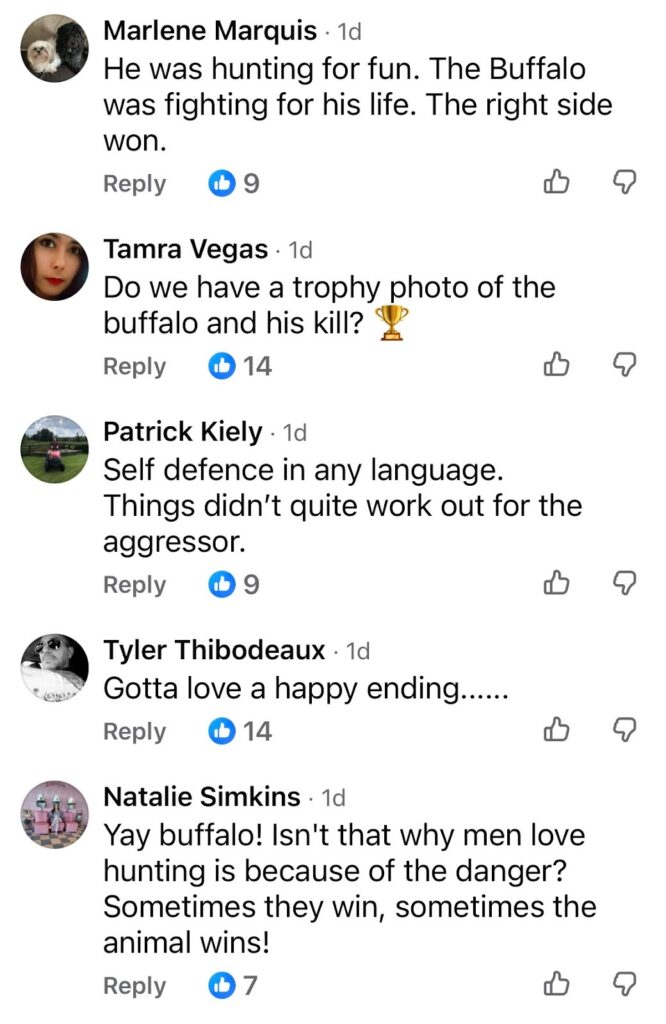The image size is (666, 1024).
Task: Reply to Tyler Thibodeaux's comment
Action: (x=134, y=732)
